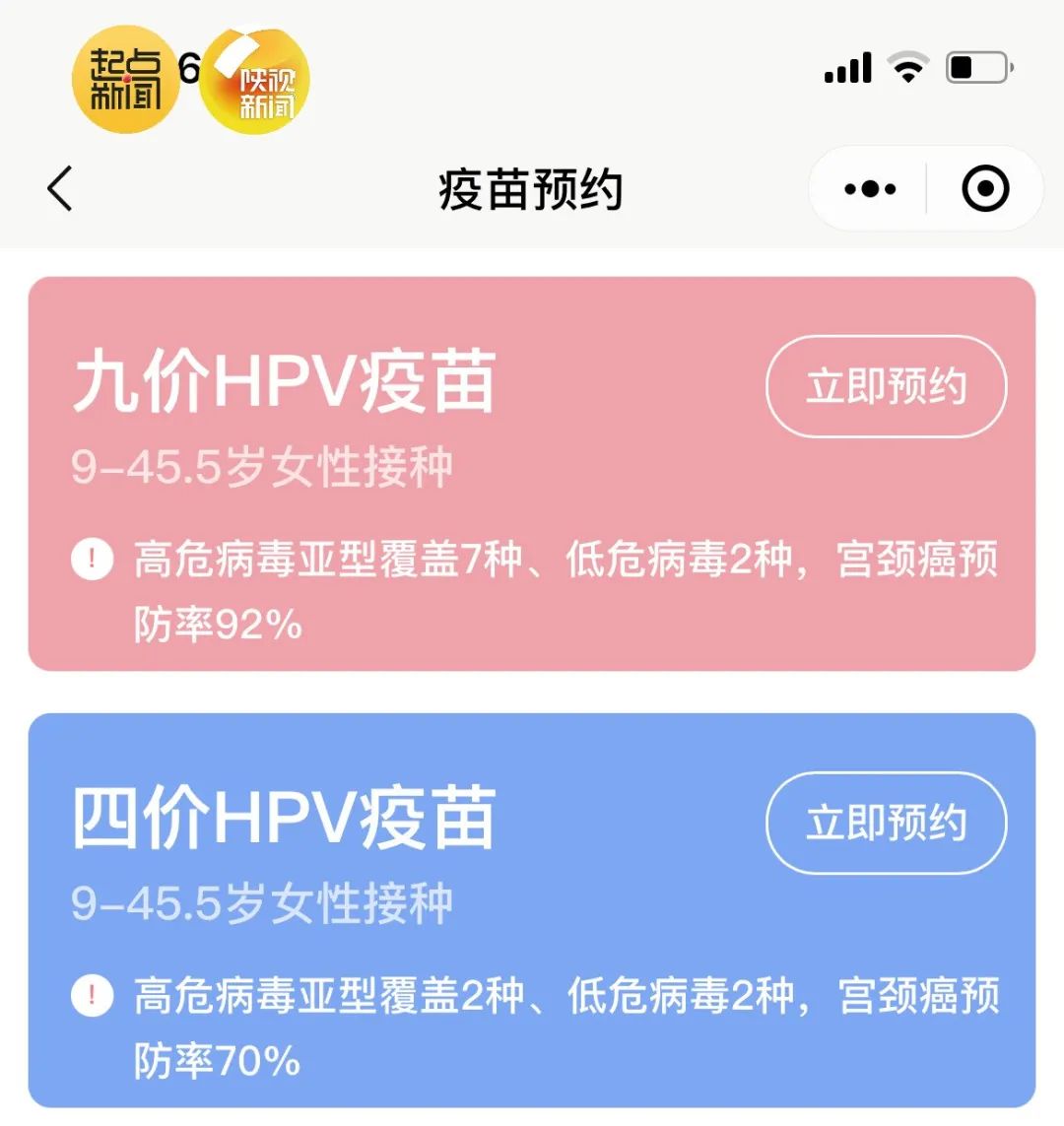
Task: Tap the Wi-Fi status bar icon
Action: click(x=906, y=65)
